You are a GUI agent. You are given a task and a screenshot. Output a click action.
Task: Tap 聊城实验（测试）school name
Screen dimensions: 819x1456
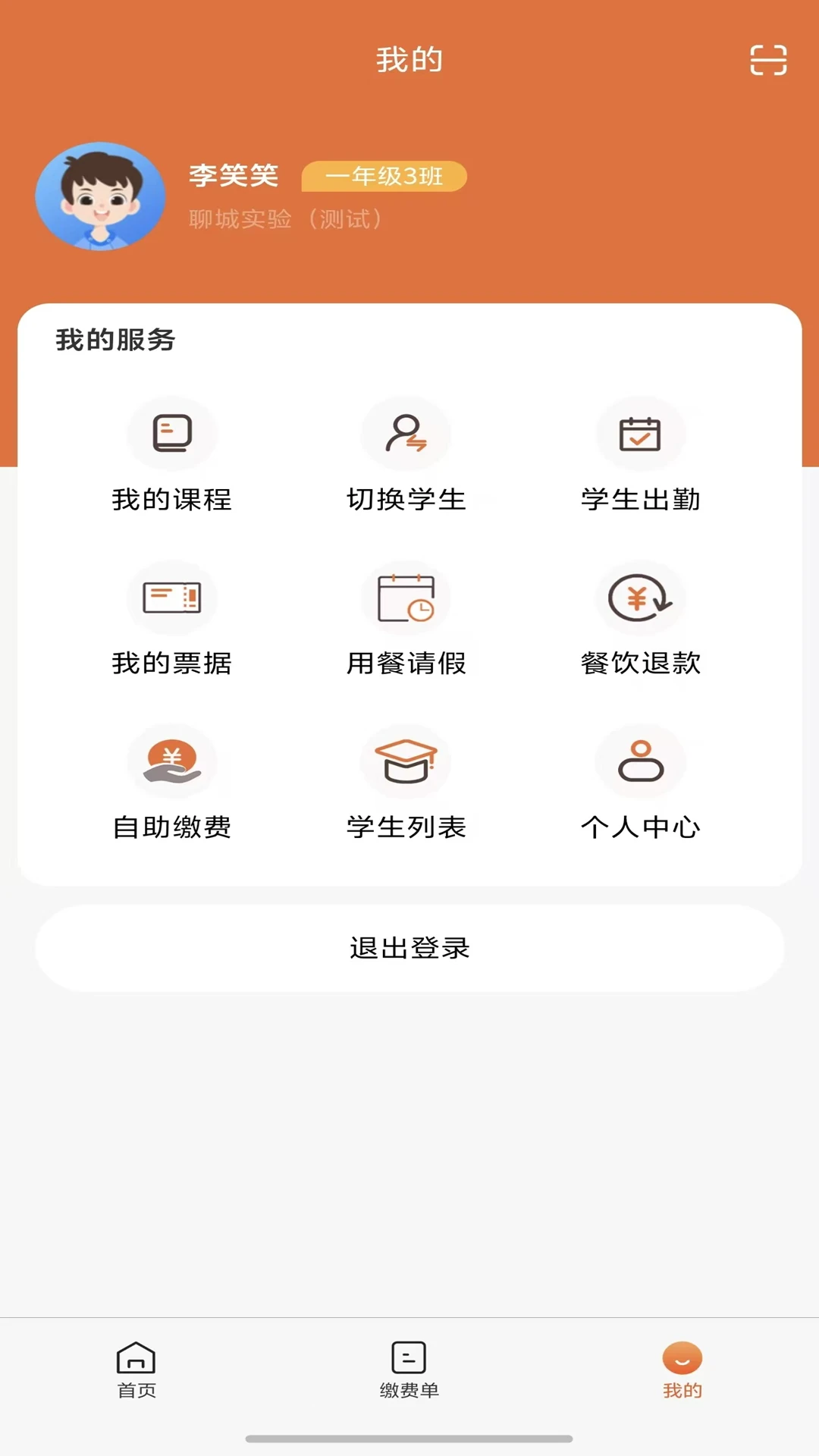pos(284,221)
